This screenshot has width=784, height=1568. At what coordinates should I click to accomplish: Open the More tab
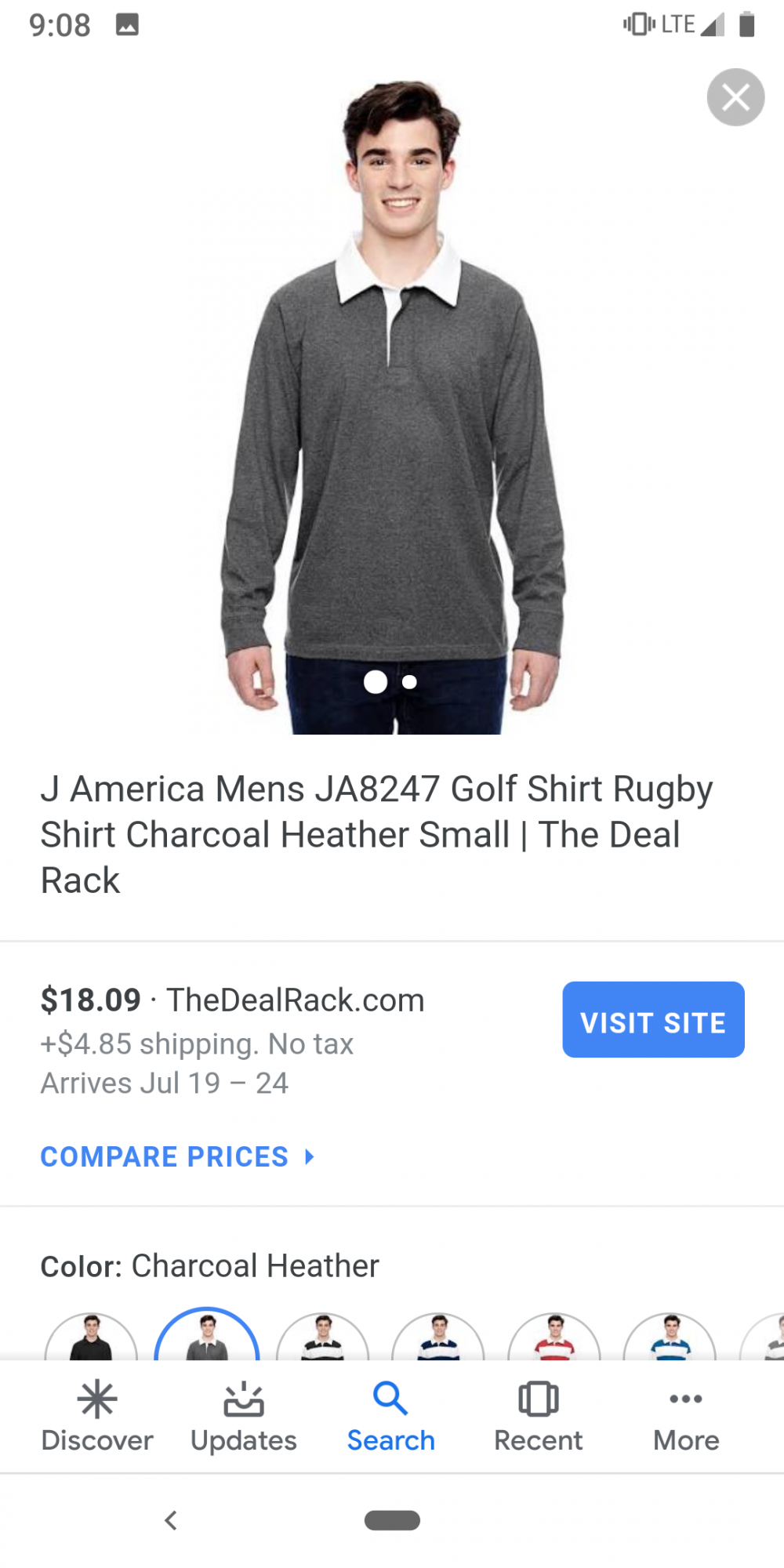[x=686, y=1417]
